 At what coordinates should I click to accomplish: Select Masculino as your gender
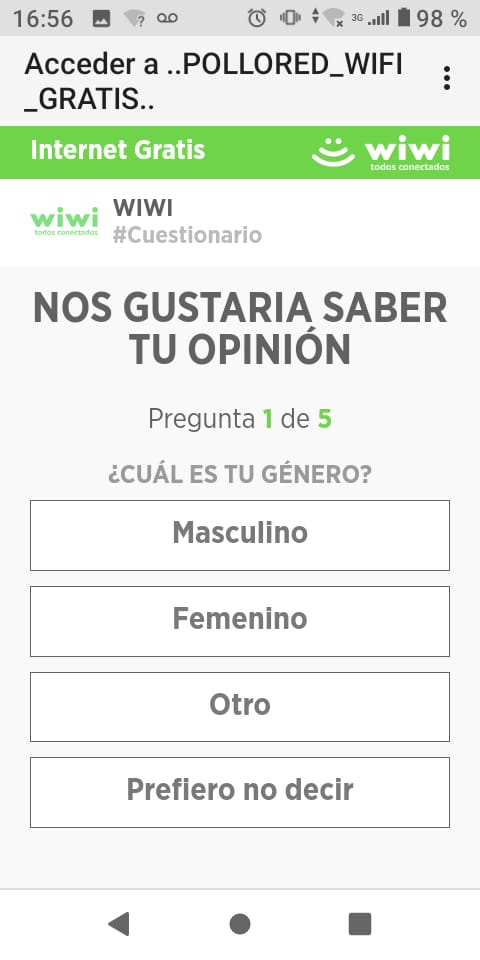point(240,535)
